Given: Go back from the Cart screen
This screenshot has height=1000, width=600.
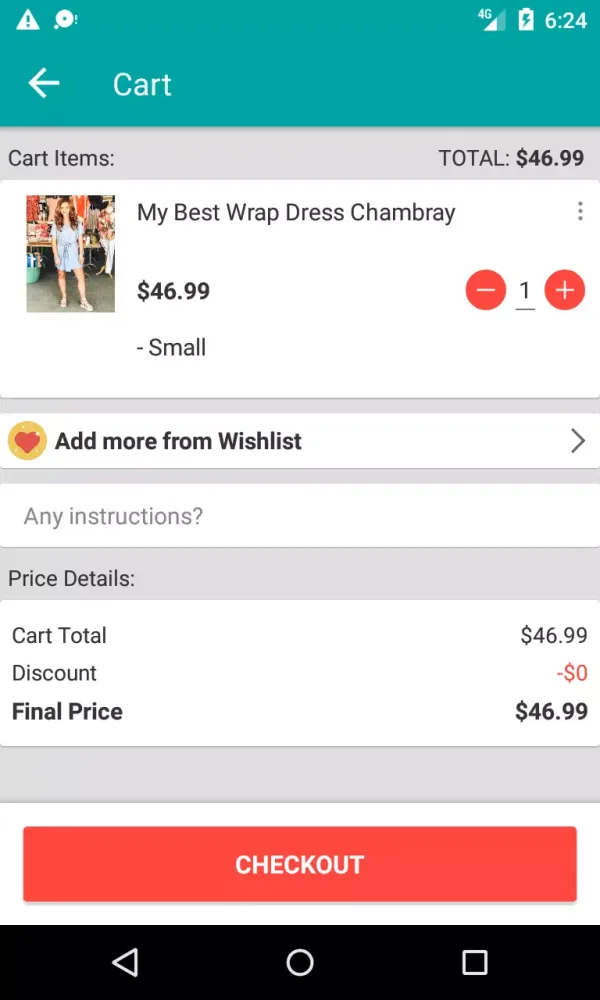Looking at the screenshot, I should [x=43, y=84].
